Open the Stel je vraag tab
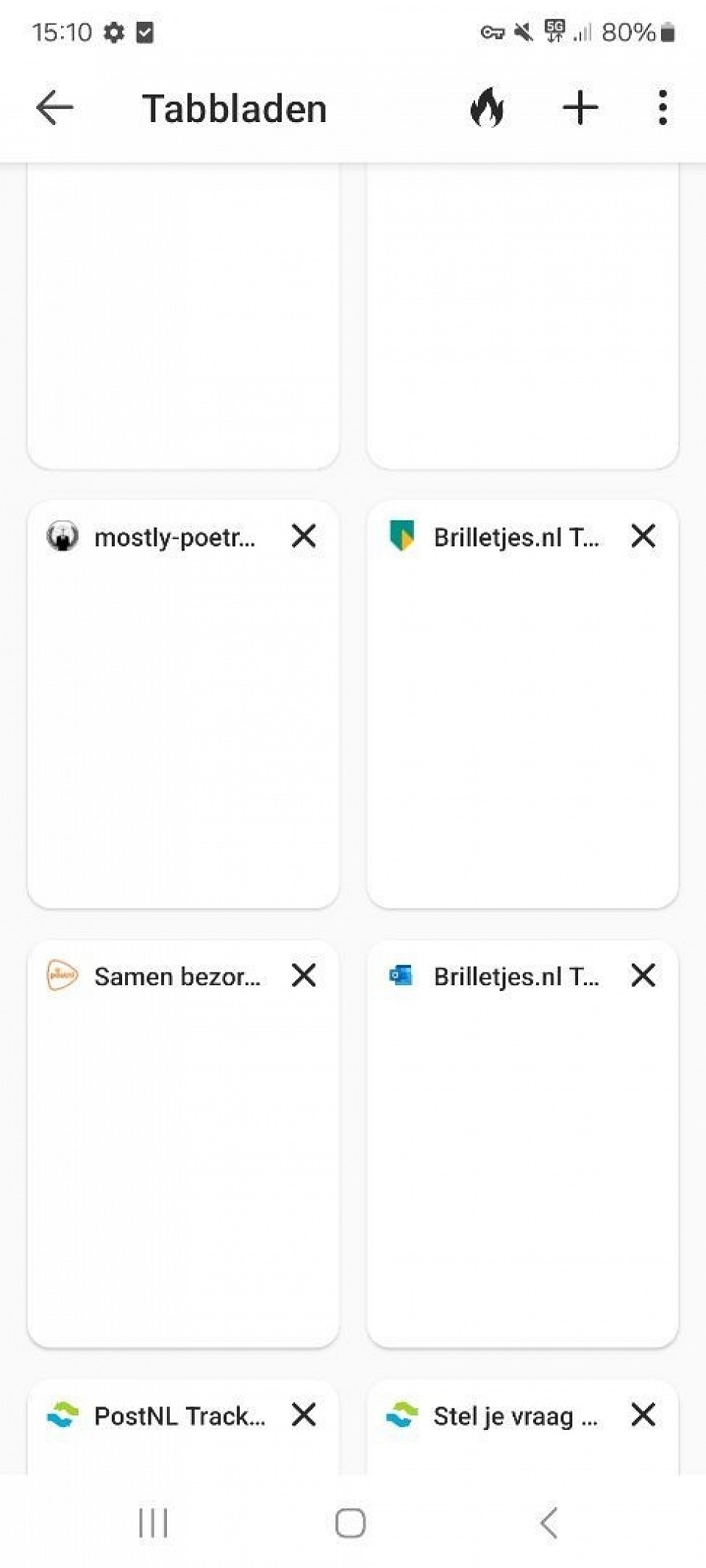 (x=515, y=1417)
